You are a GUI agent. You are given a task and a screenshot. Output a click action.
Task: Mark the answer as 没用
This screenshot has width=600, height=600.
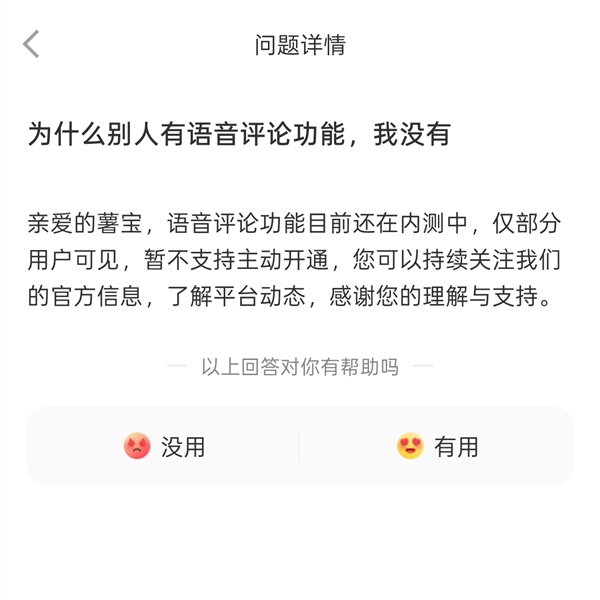[x=164, y=446]
